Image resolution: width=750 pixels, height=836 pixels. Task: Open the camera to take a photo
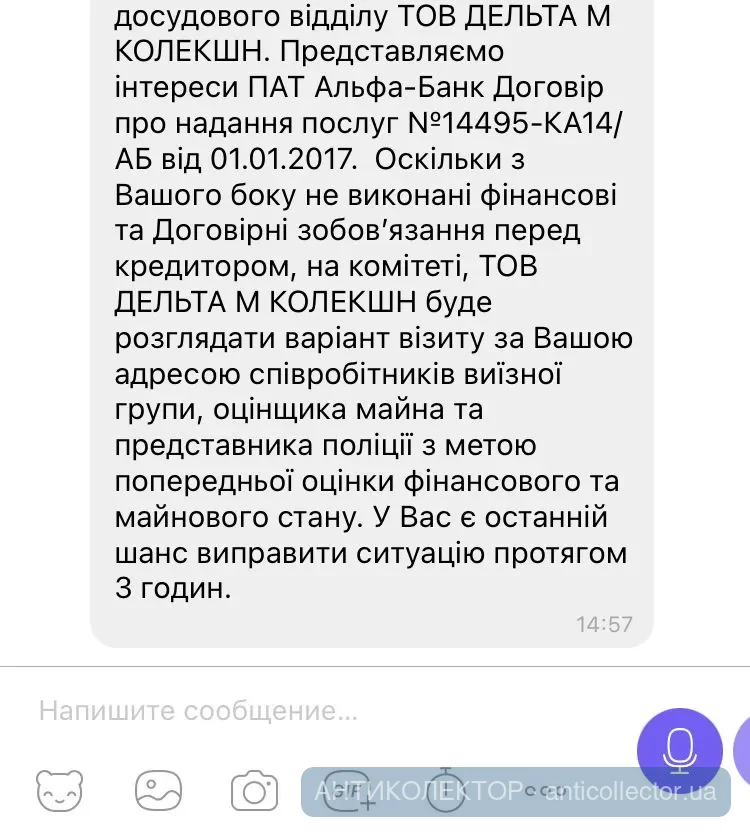(254, 791)
